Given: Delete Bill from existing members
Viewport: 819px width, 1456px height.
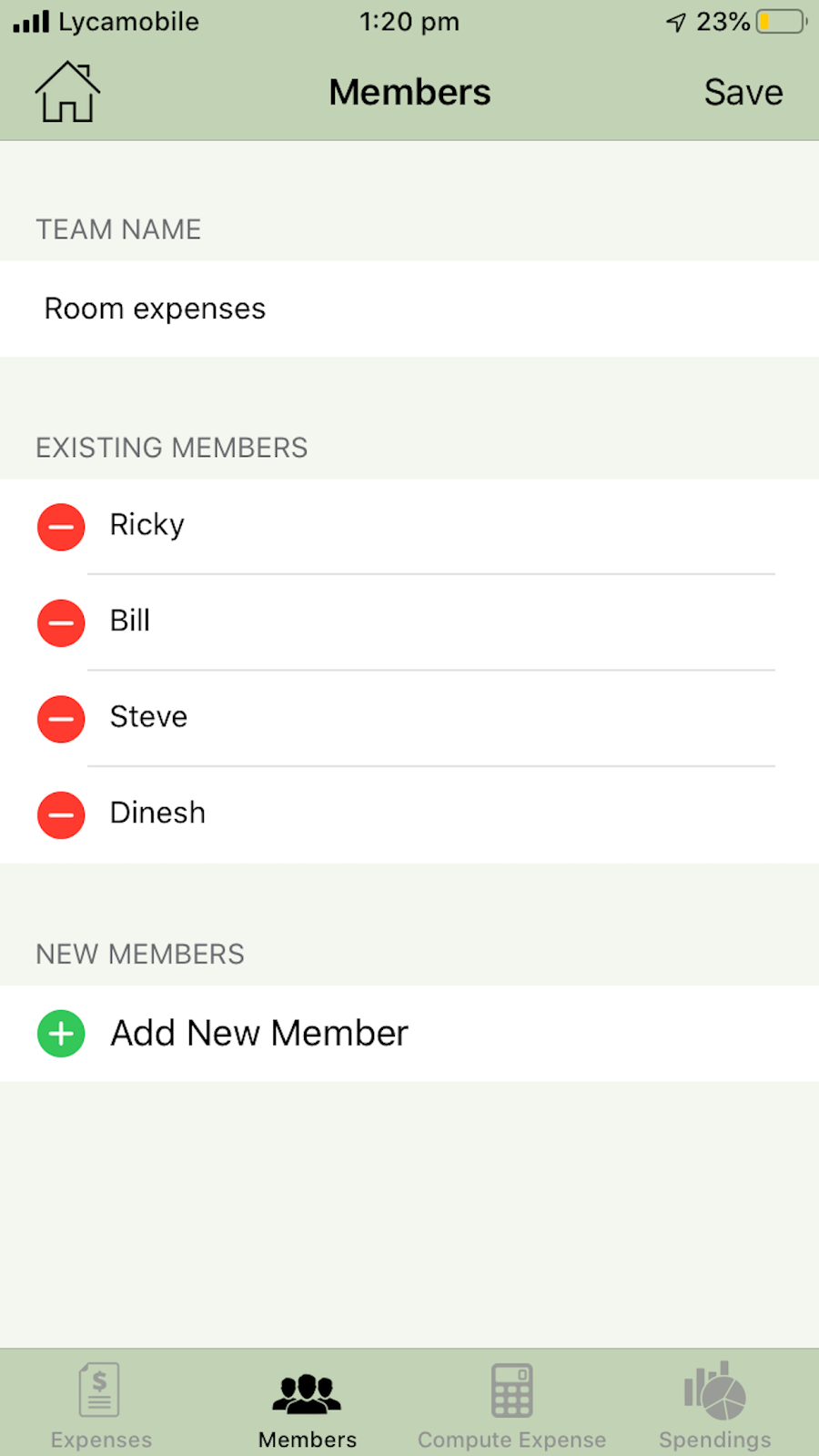Looking at the screenshot, I should 61,623.
